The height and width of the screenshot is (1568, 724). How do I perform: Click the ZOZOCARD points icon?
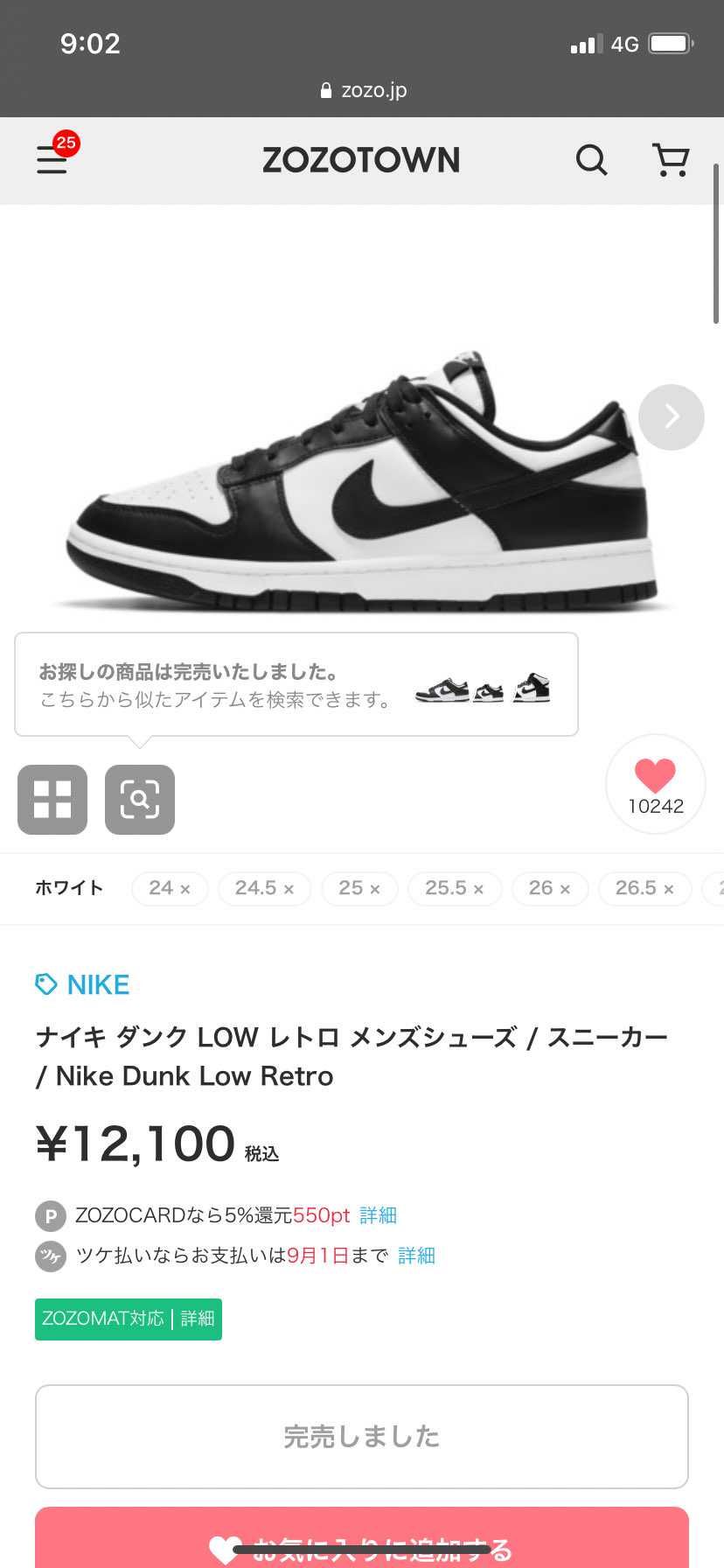coord(51,1215)
